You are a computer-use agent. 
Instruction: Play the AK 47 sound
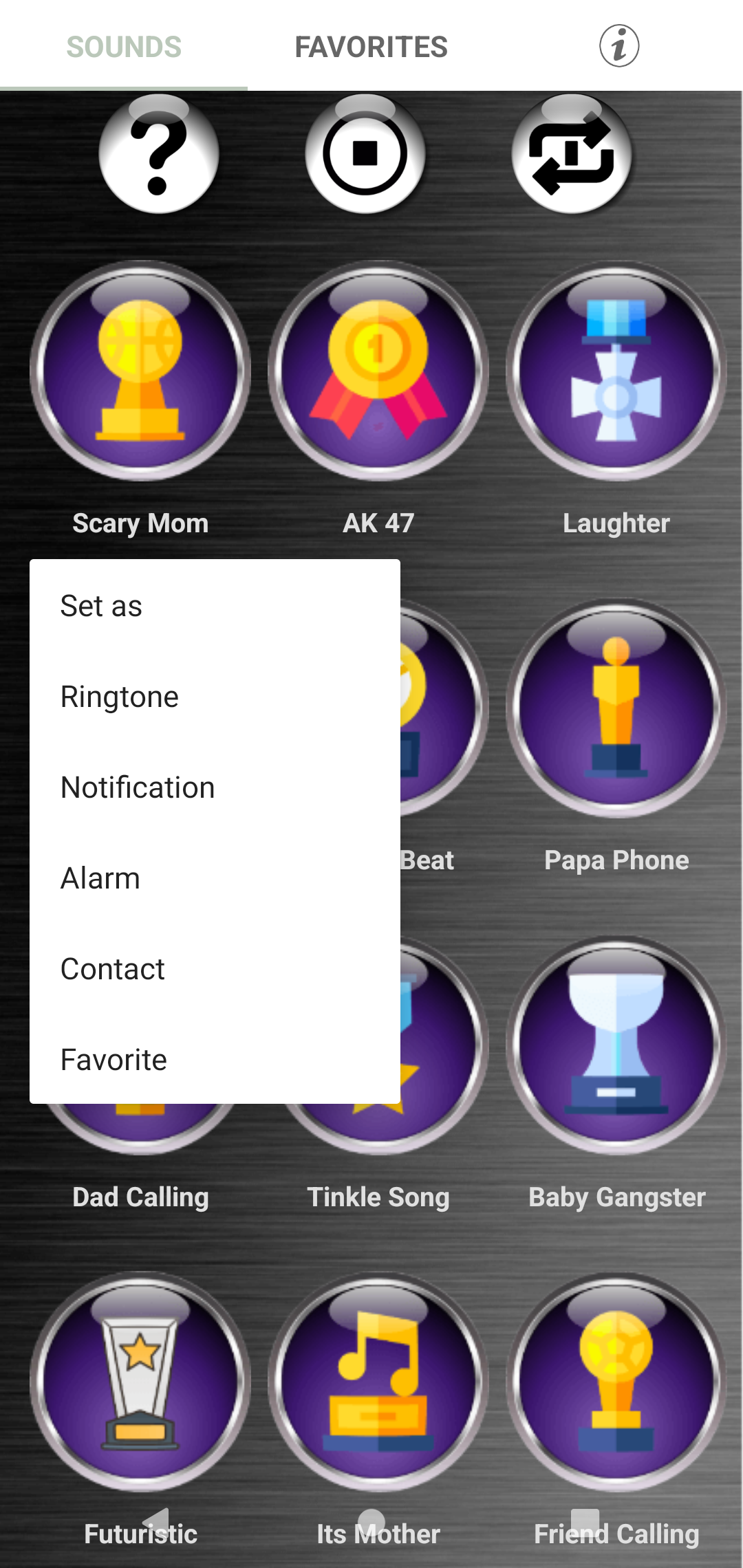[x=378, y=371]
